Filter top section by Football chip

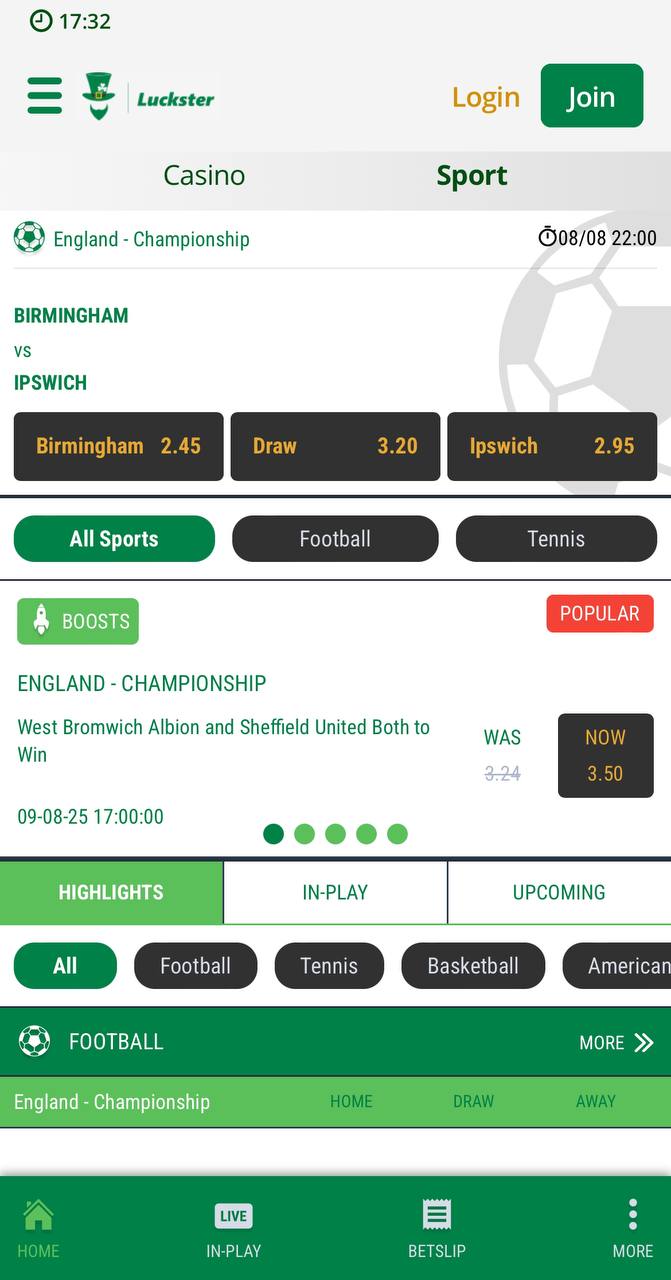pos(335,539)
